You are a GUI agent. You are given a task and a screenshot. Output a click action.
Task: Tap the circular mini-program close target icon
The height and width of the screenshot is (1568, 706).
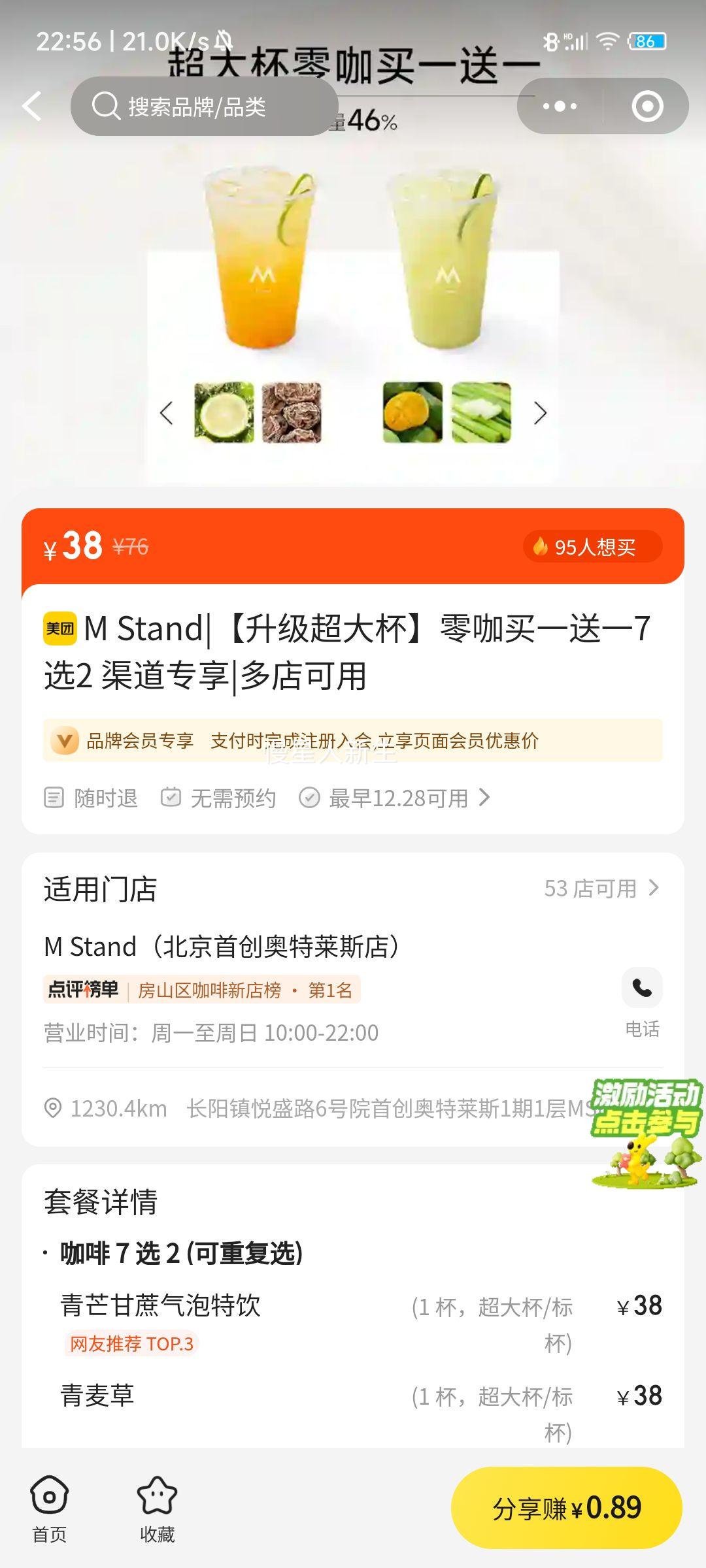pyautogui.click(x=645, y=106)
